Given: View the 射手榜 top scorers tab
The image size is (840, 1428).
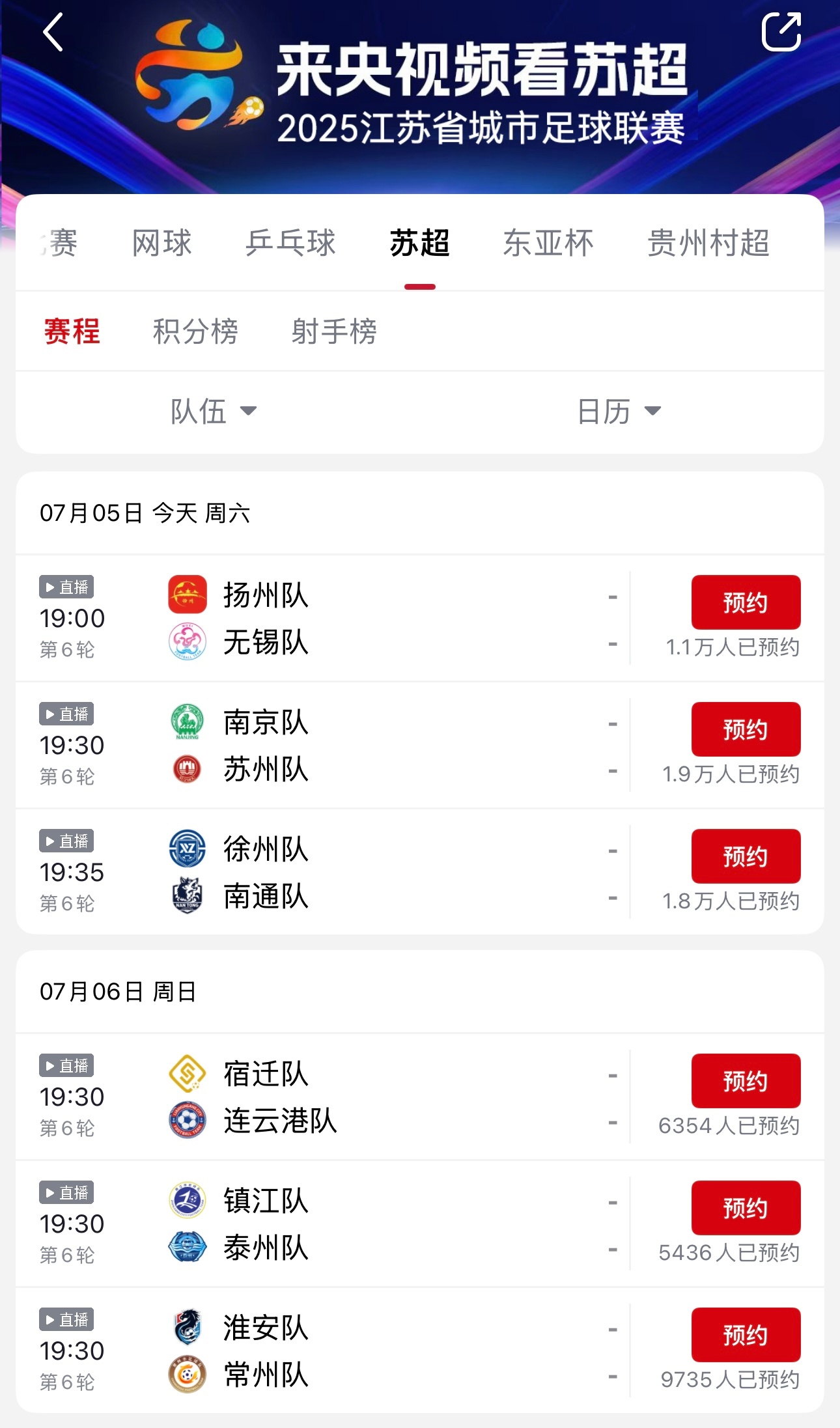Looking at the screenshot, I should click(x=334, y=331).
